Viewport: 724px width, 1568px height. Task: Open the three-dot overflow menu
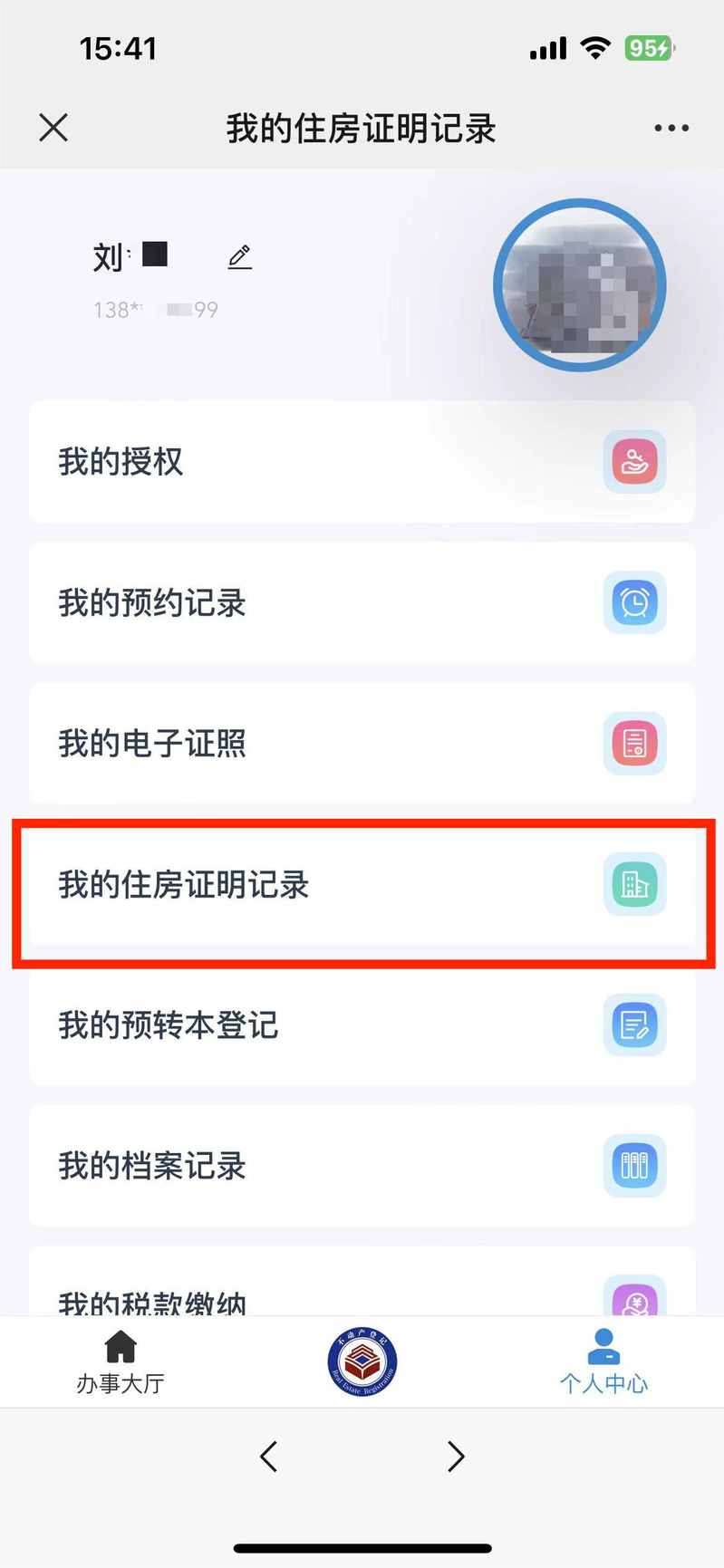671,128
